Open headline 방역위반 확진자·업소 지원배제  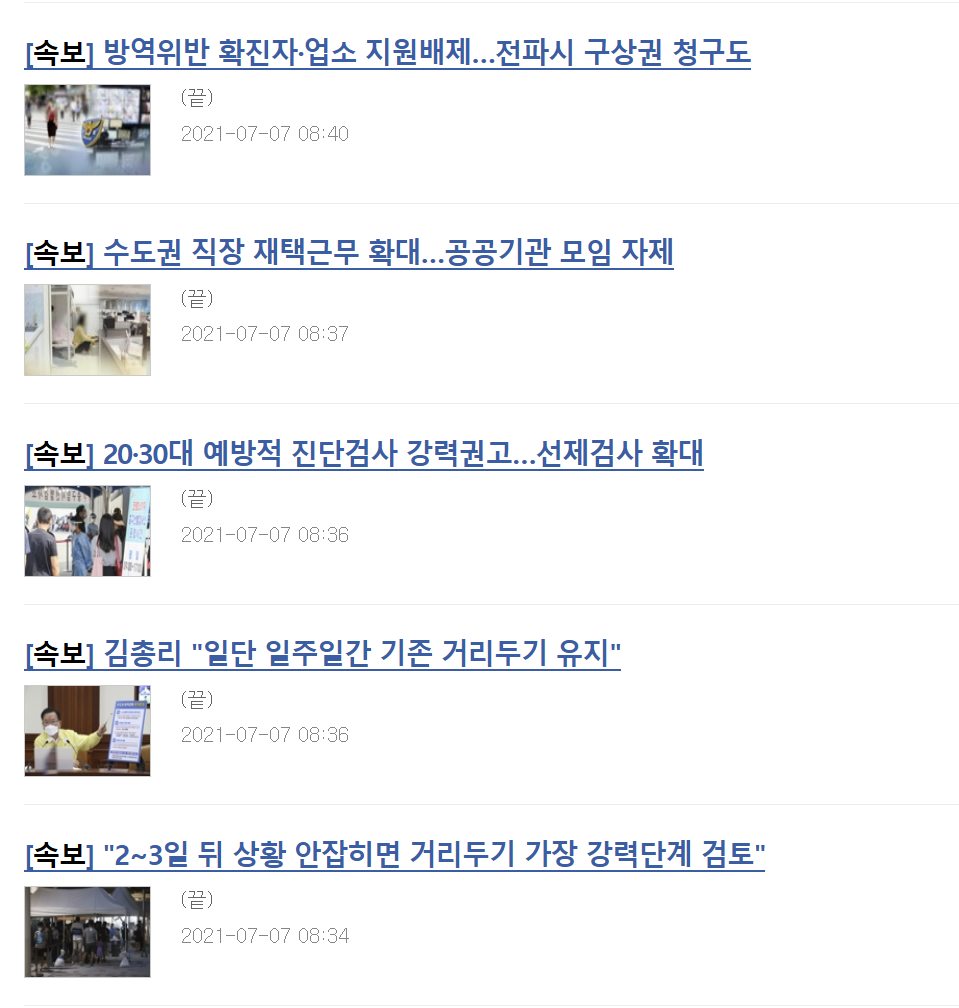click(387, 53)
